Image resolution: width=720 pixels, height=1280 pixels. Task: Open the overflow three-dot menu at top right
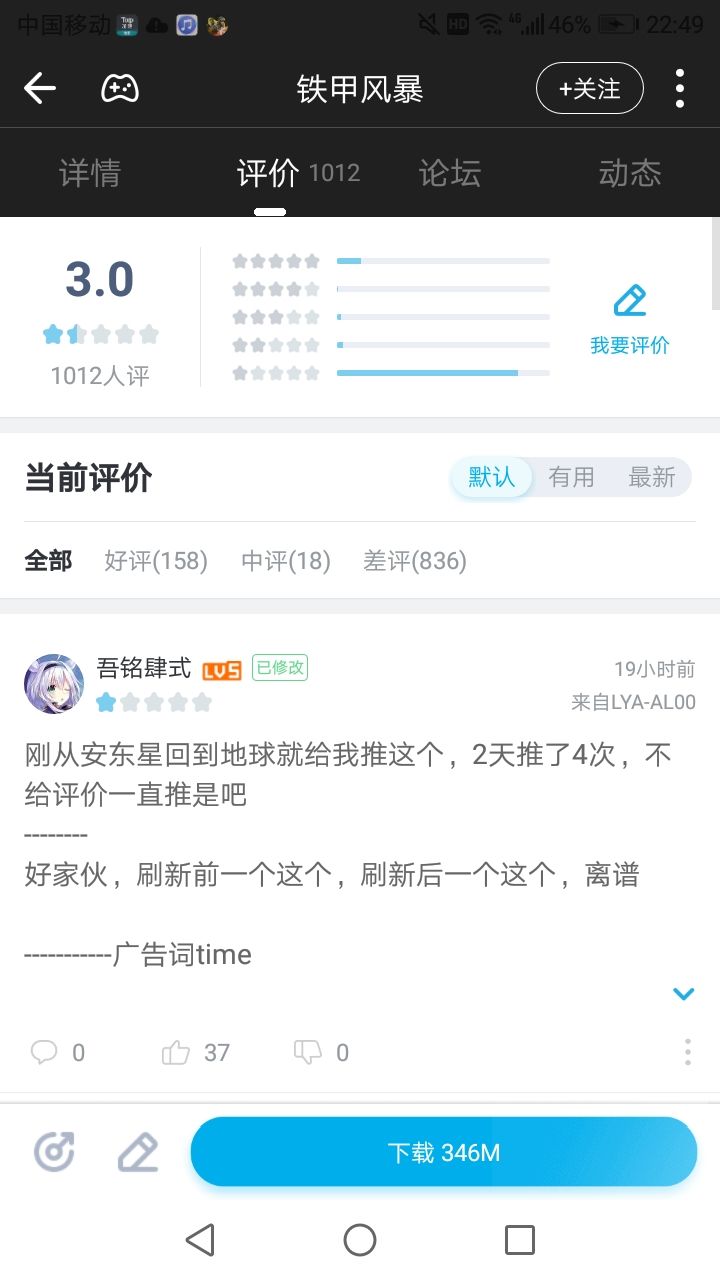[x=680, y=88]
